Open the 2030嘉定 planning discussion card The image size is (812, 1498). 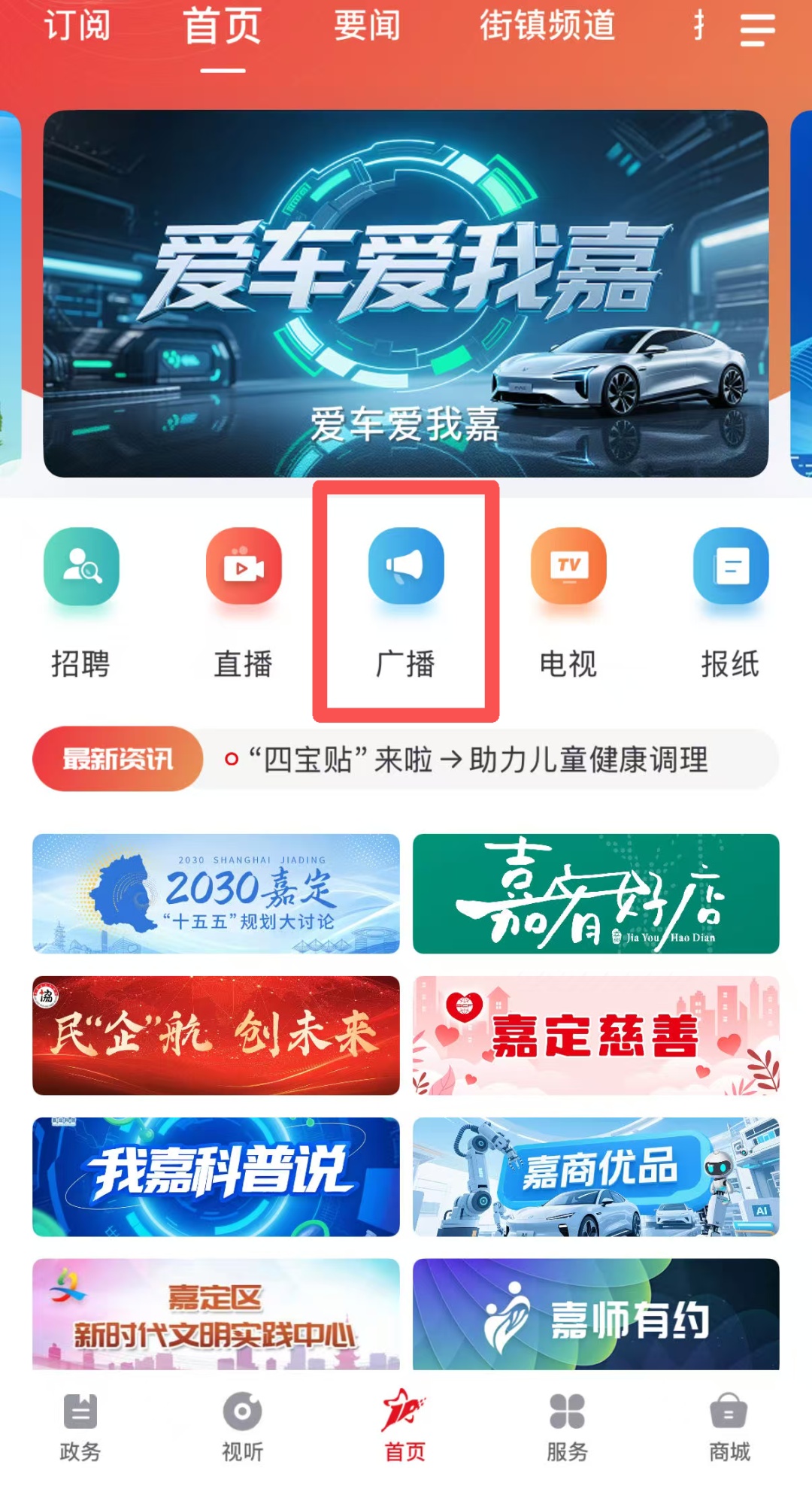[x=216, y=893]
